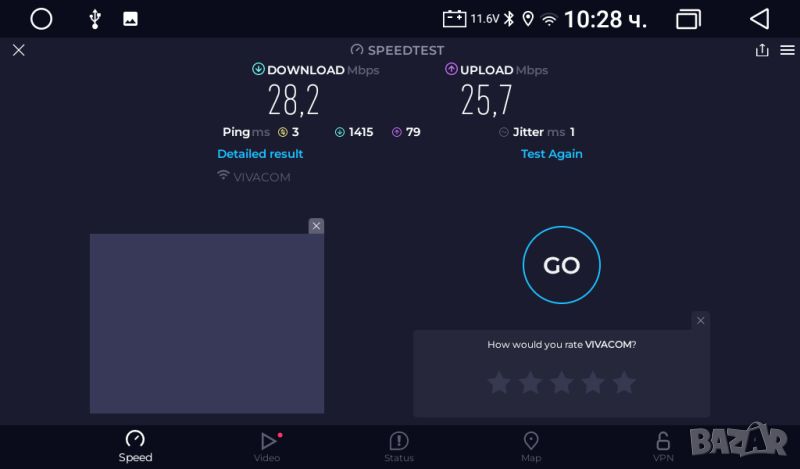The image size is (800, 469).
Task: Go back with system back arrow
Action: pyautogui.click(x=759, y=18)
